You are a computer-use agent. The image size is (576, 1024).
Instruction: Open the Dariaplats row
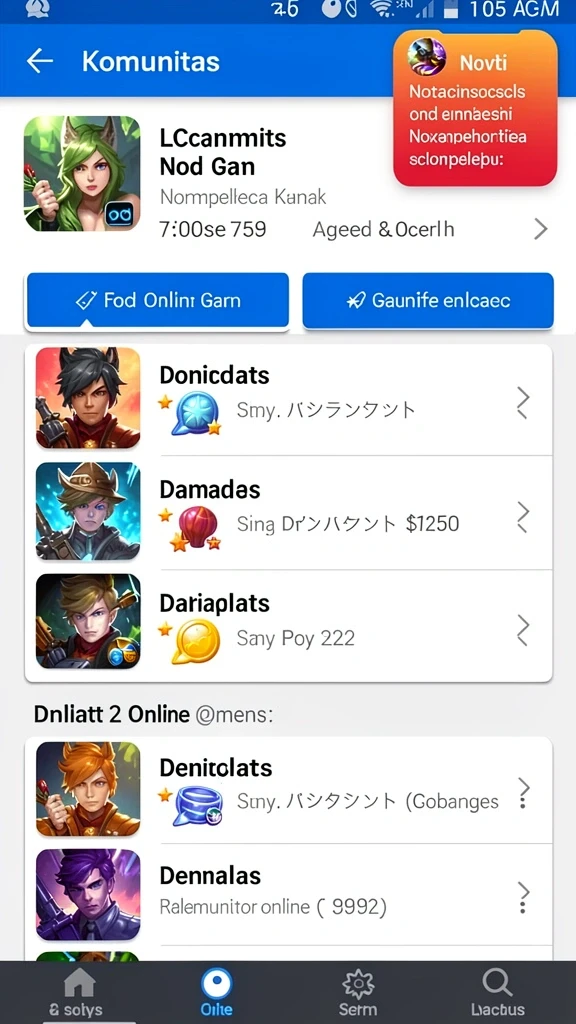[288, 625]
